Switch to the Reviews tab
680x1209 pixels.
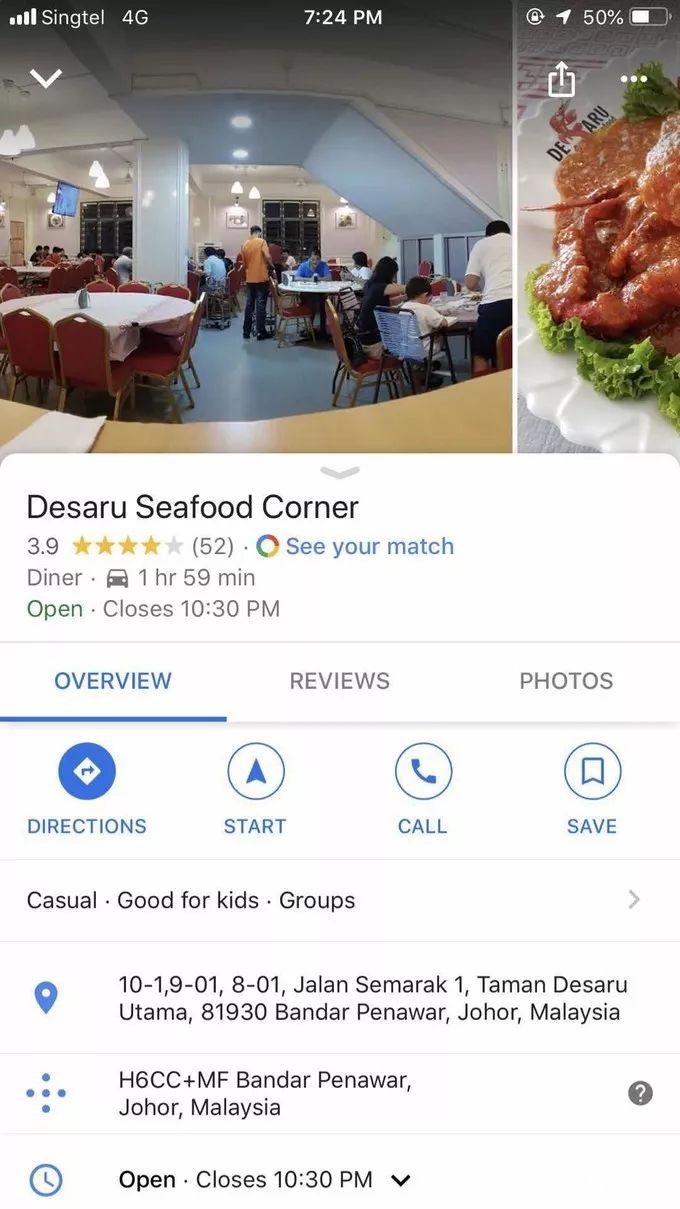click(339, 681)
